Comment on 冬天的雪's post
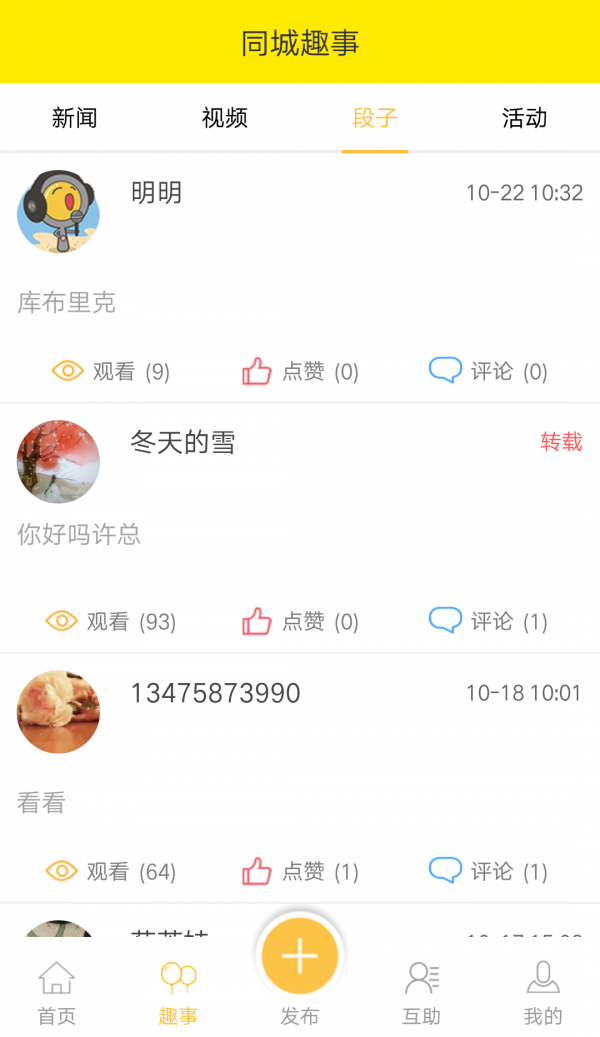The width and height of the screenshot is (600, 1037). [488, 622]
